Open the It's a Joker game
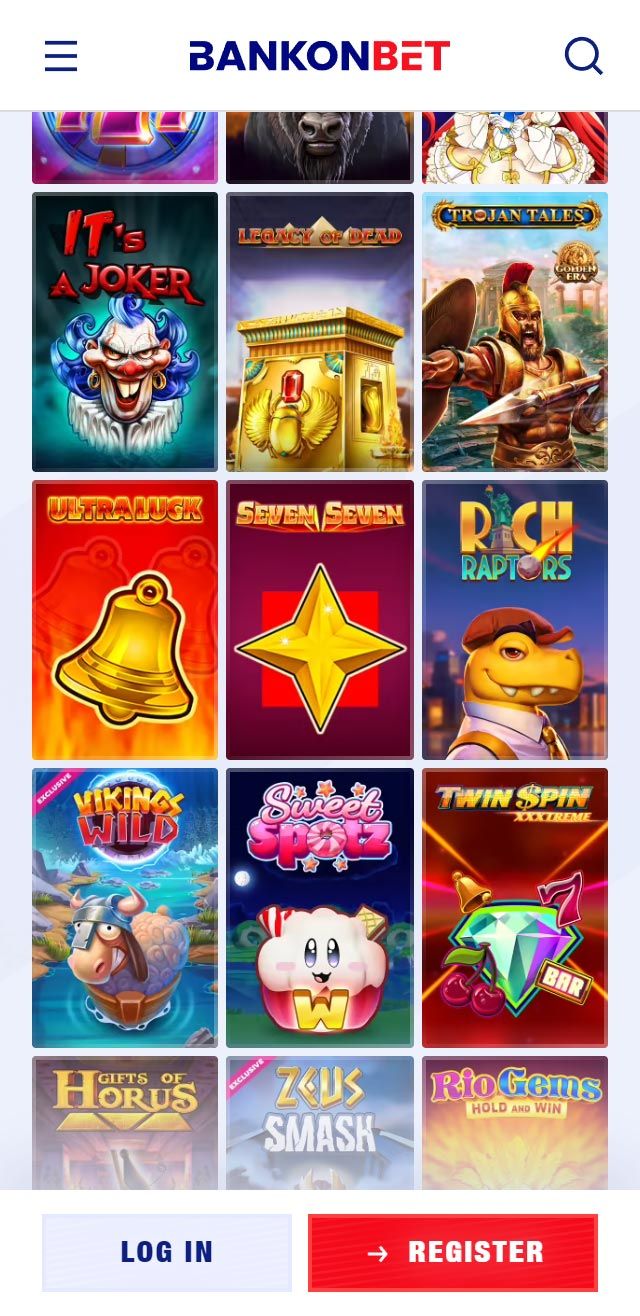The image size is (640, 1316). click(125, 331)
